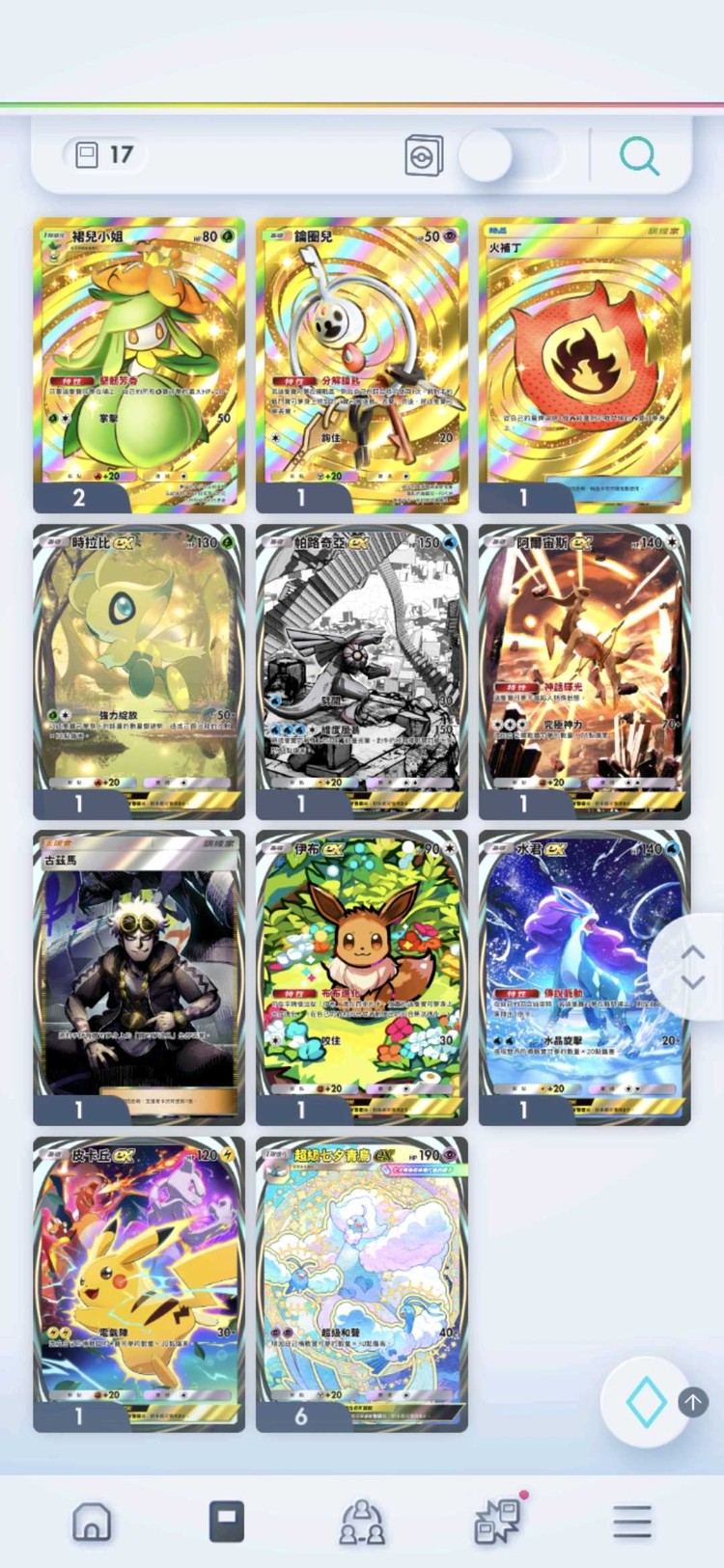This screenshot has height=1568, width=724.
Task: Tap the up-down arrows scroll handle
Action: click(x=692, y=967)
